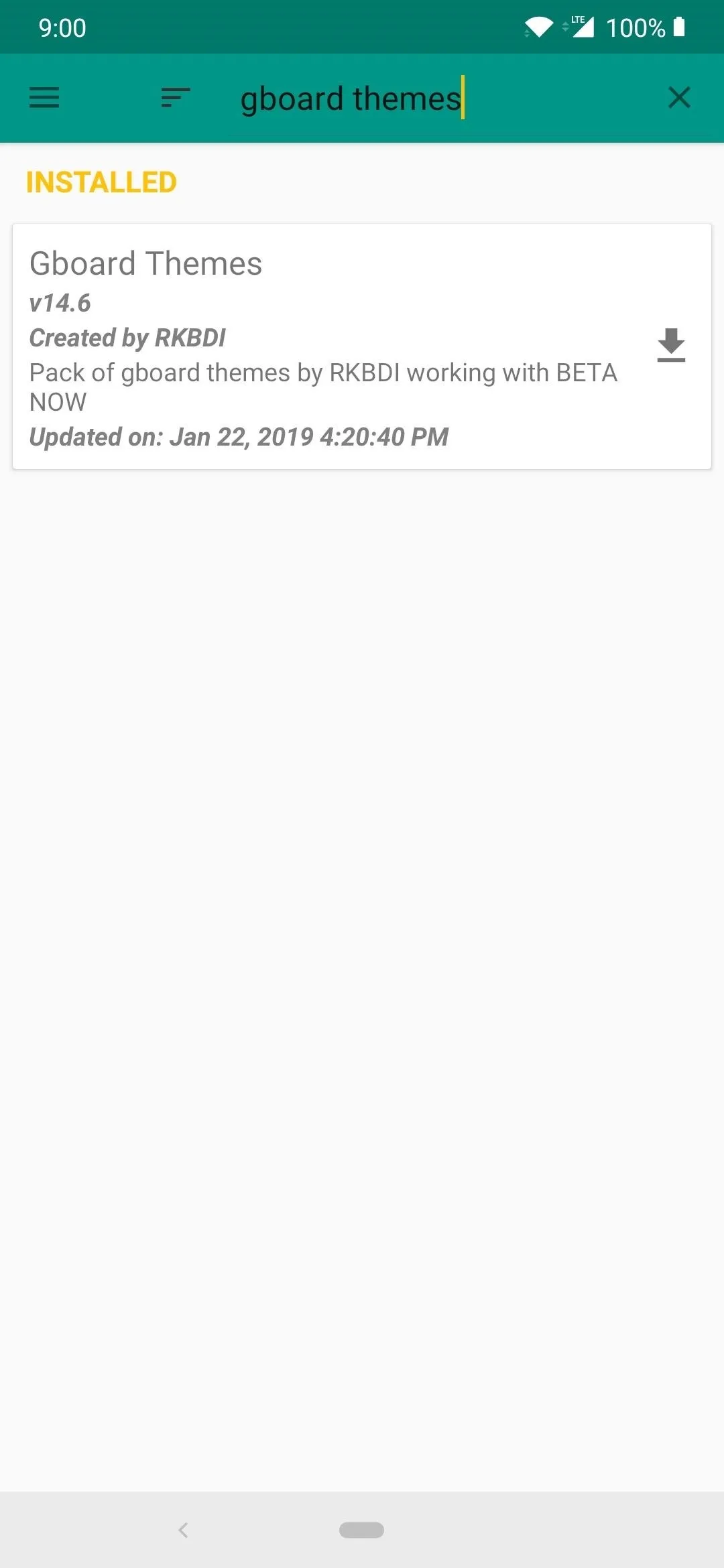Go back using the system back arrow
The height and width of the screenshot is (1568, 724).
coord(183,1530)
